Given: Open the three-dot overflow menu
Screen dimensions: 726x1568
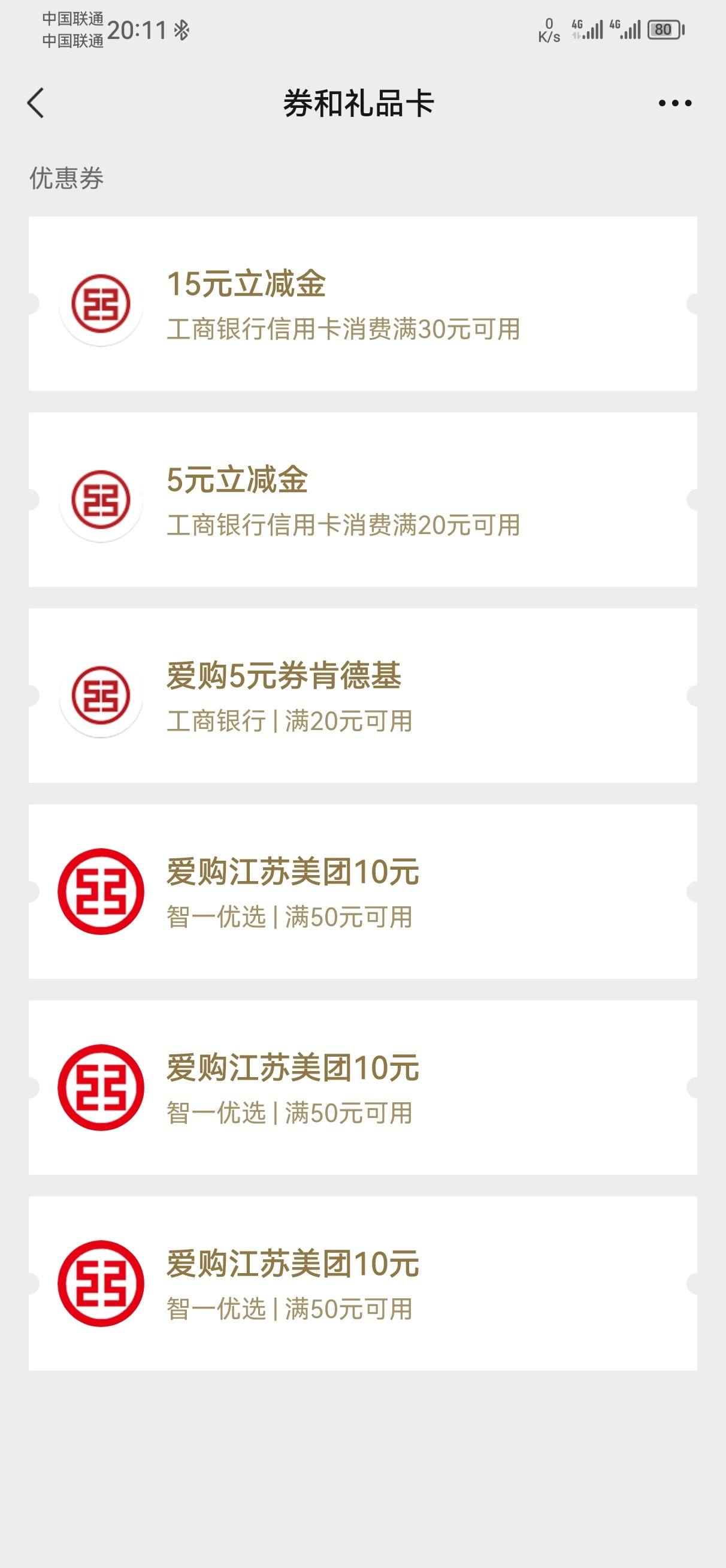Looking at the screenshot, I should click(675, 104).
